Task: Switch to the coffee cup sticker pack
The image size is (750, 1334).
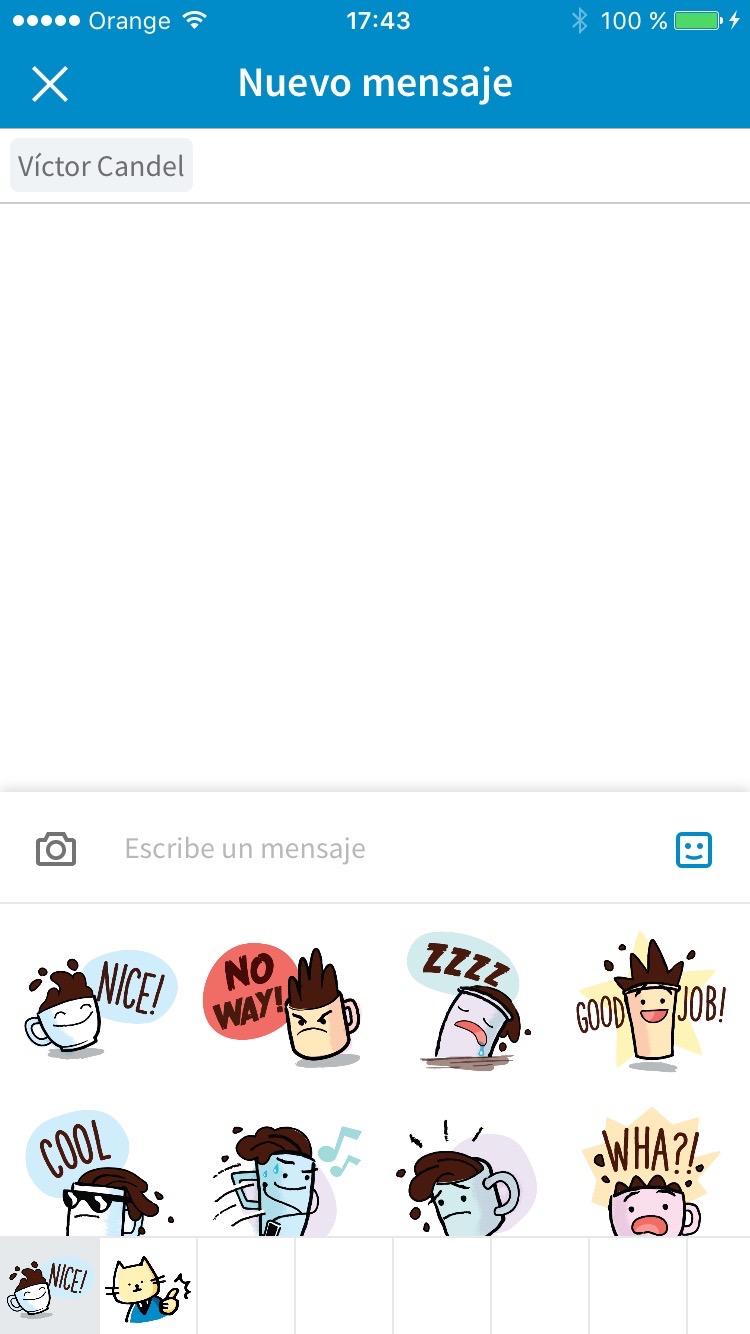Action: [50, 1286]
